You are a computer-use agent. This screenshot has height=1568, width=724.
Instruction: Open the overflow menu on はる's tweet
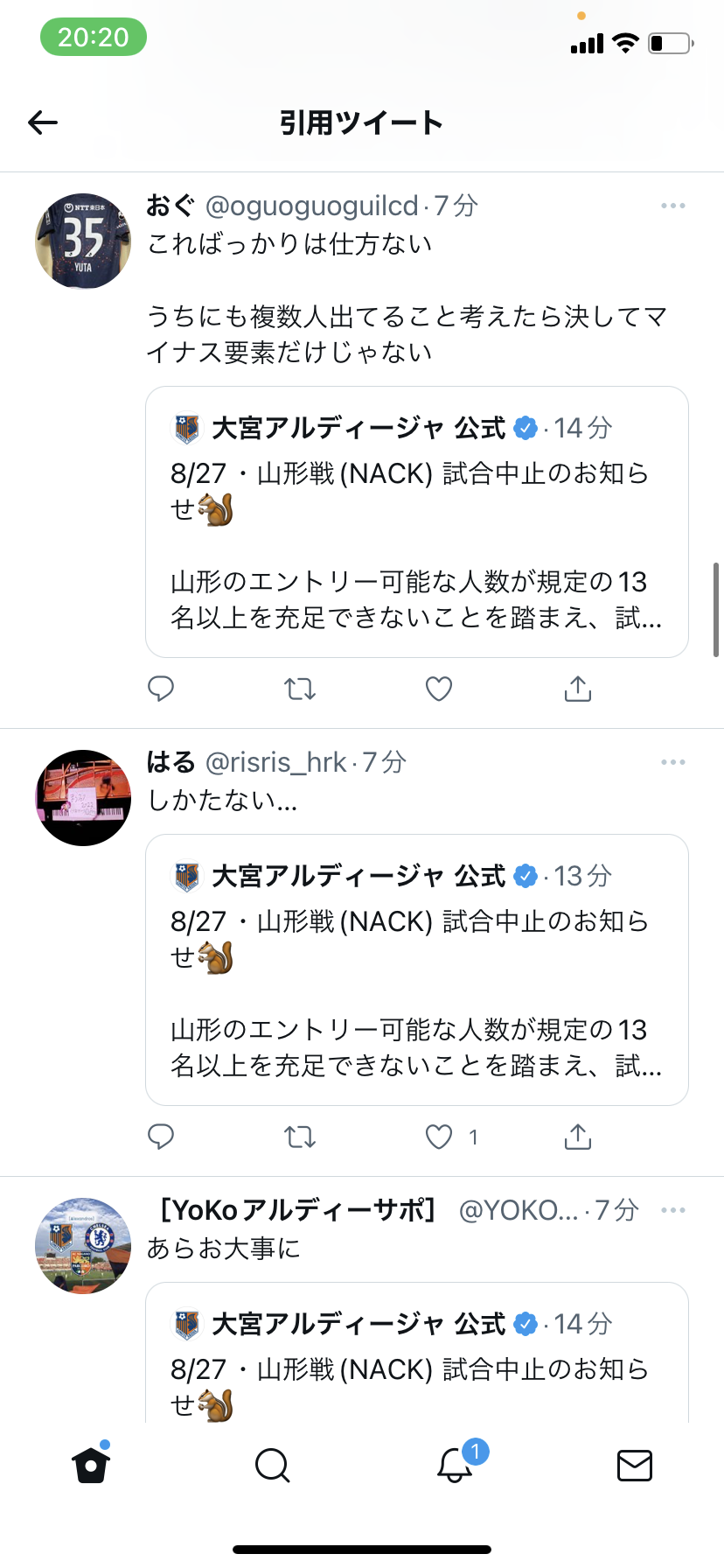pos(673,762)
